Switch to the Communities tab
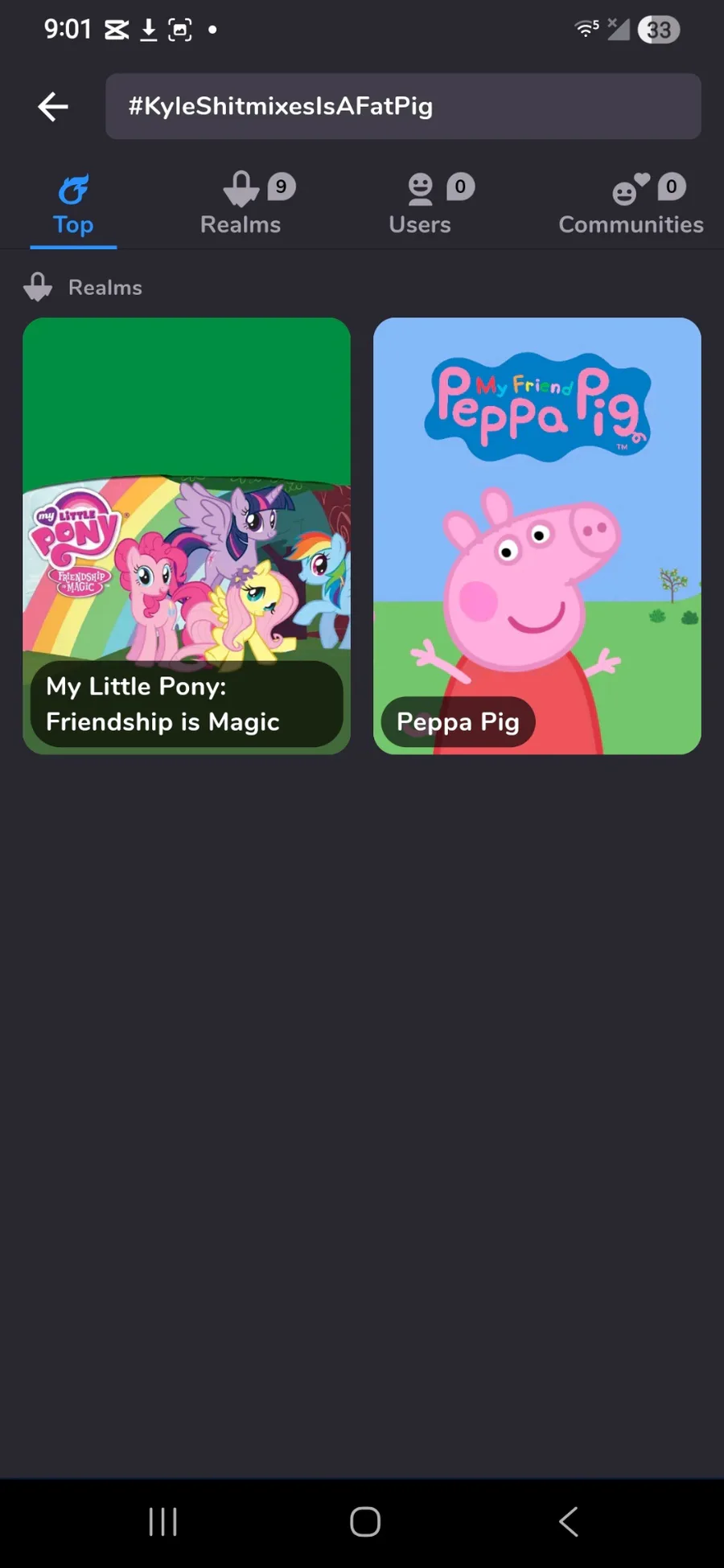Screen dimensions: 724x1568 [x=631, y=205]
